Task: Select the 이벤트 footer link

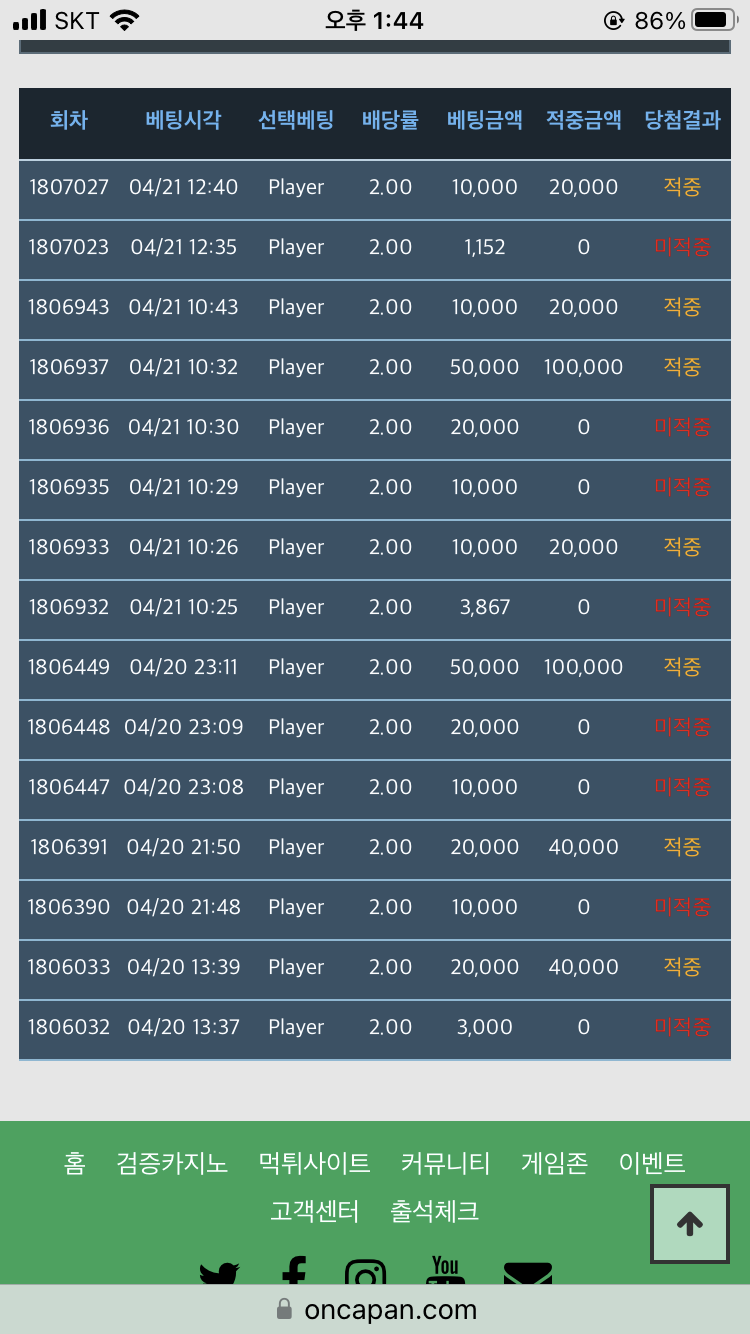Action: [652, 1163]
